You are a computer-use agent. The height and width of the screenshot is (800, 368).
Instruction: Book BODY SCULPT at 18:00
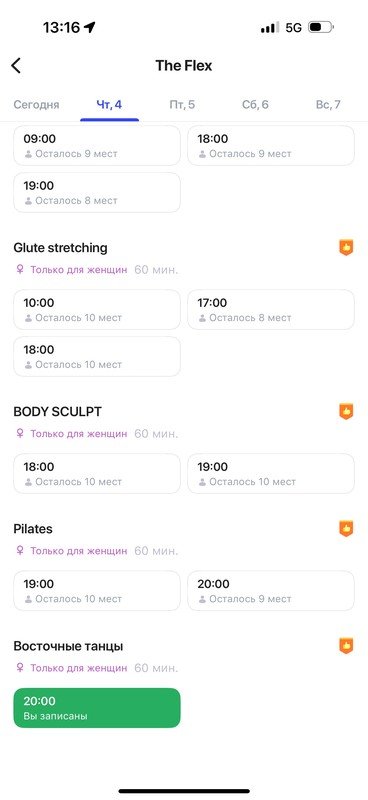[x=97, y=473]
